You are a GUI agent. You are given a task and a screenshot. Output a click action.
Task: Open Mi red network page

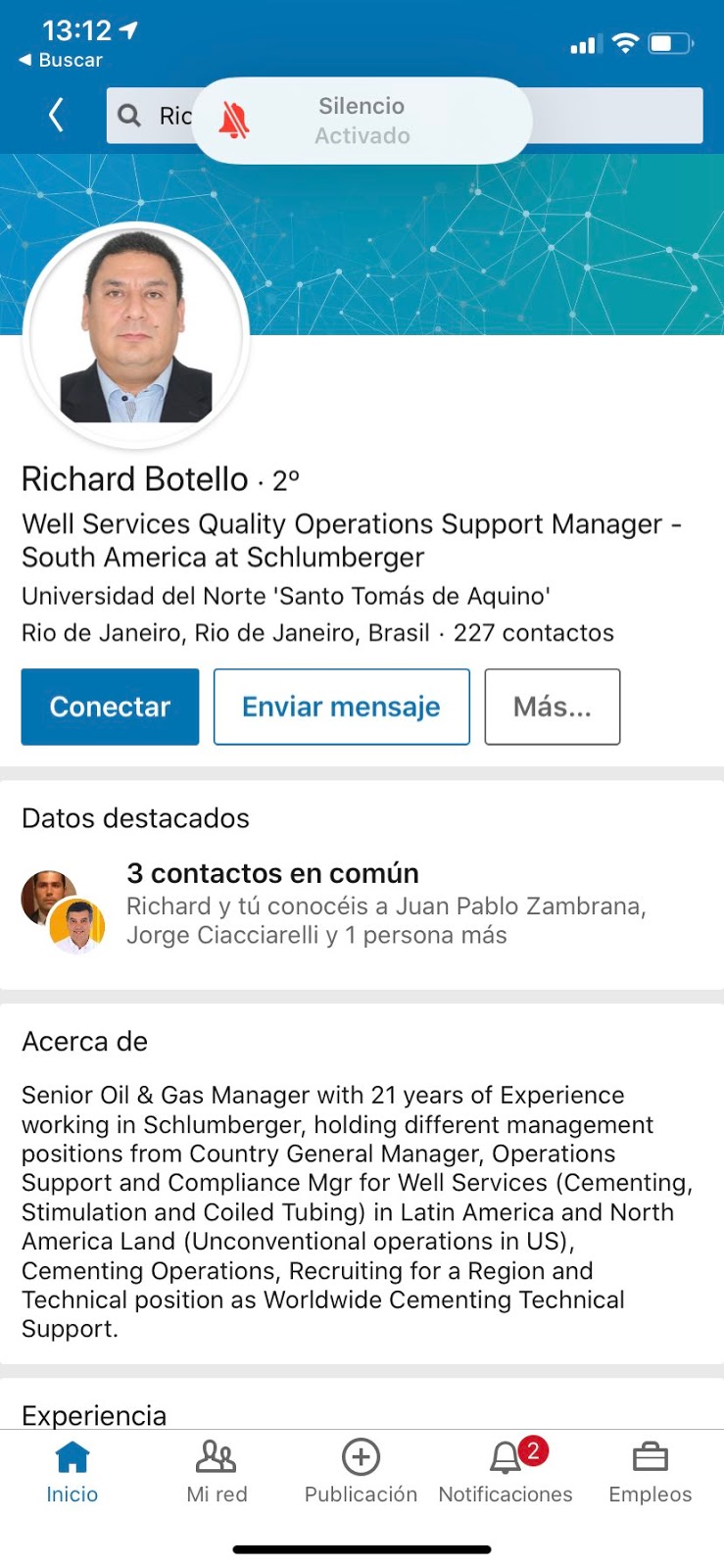(217, 1470)
